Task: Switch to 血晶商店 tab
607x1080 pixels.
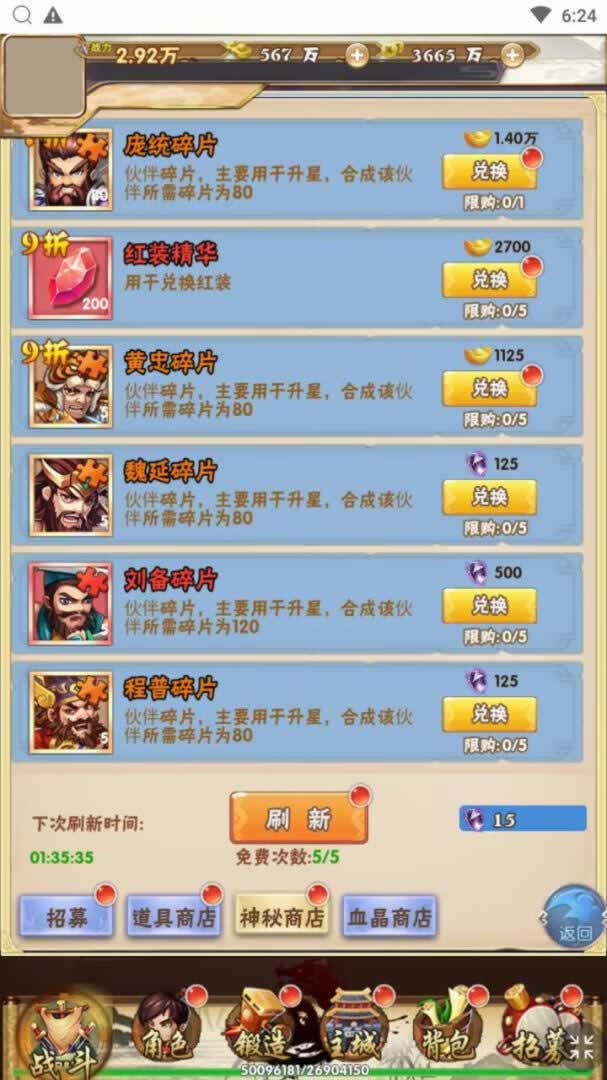Action: pyautogui.click(x=389, y=916)
